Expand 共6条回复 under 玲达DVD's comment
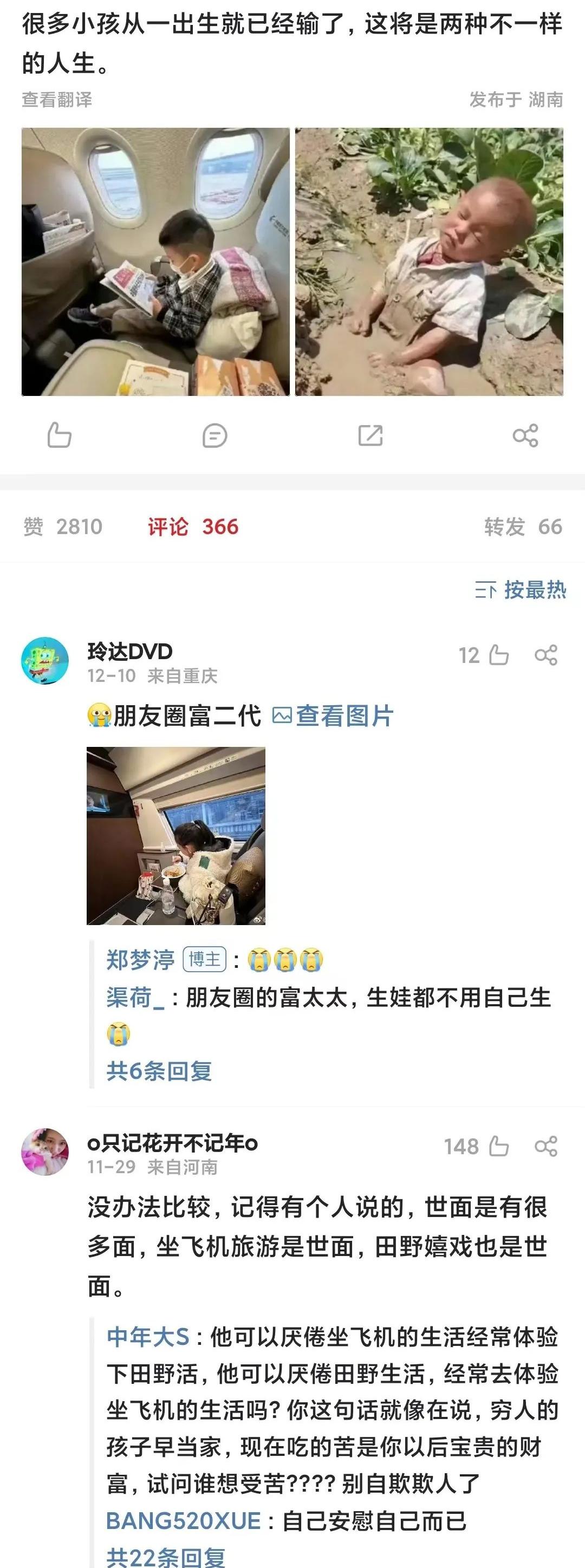 pos(159,1071)
